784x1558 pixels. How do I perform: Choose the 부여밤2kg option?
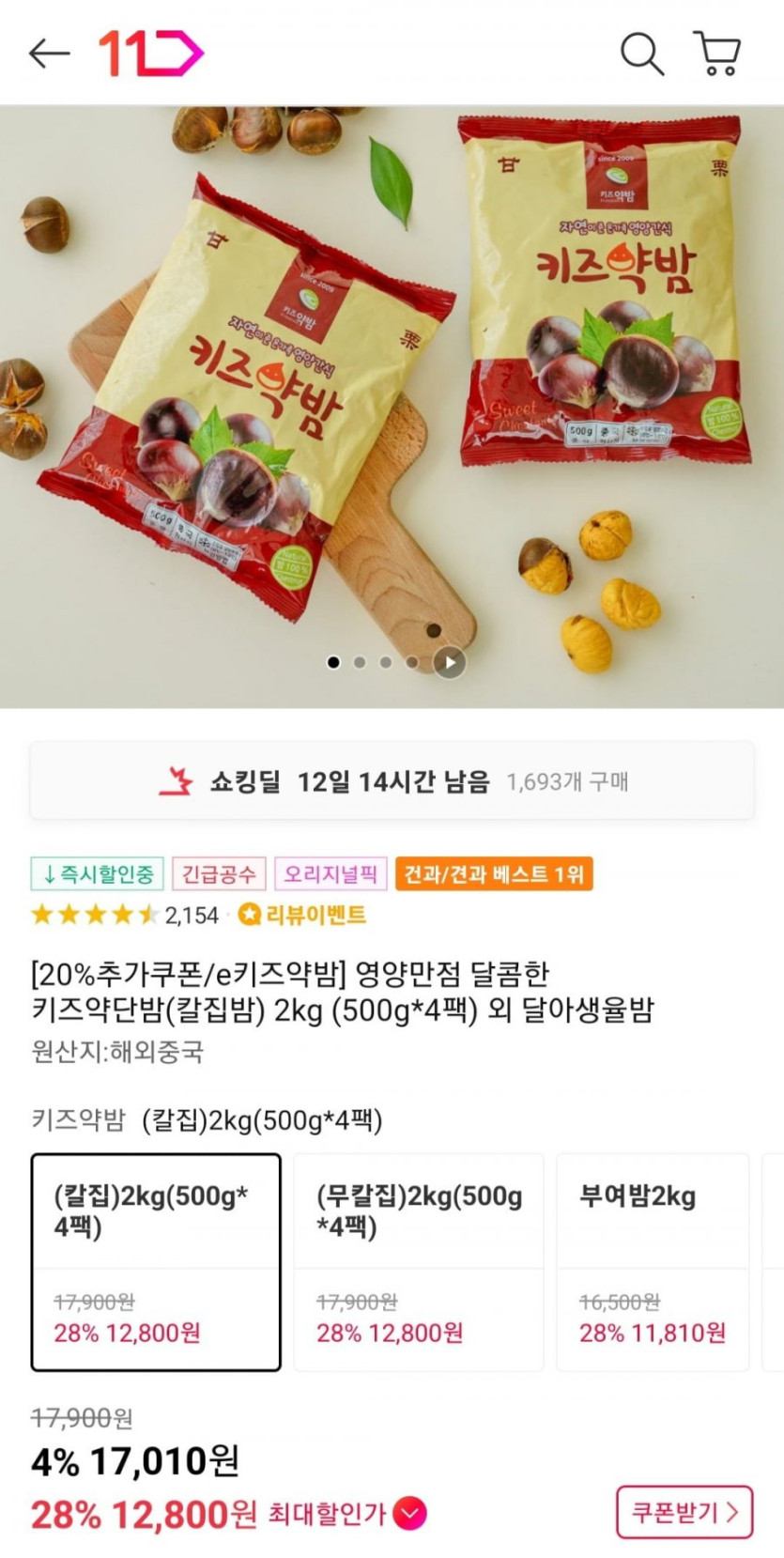click(653, 1261)
